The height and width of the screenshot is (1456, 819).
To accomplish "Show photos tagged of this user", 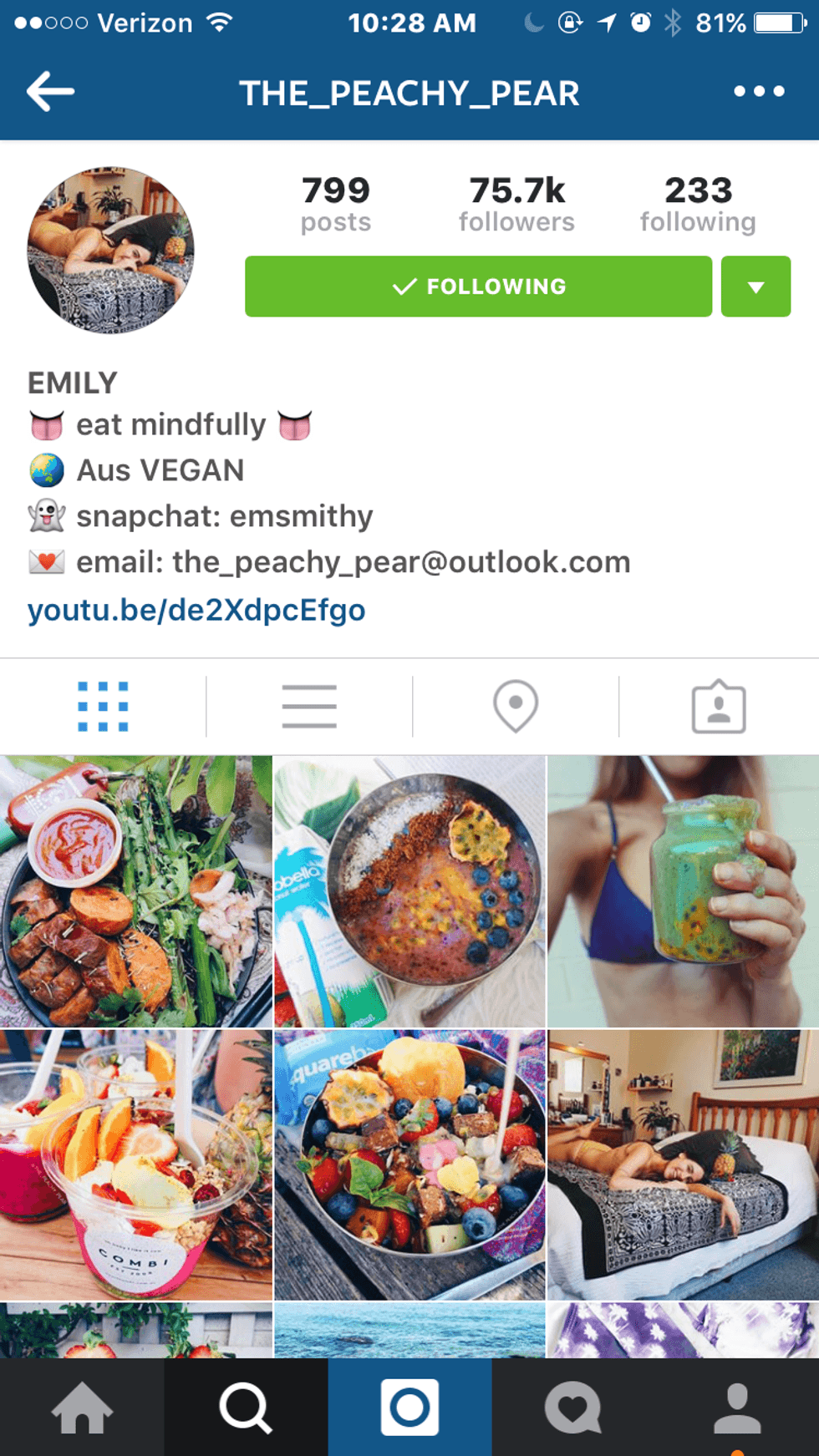I will 719,707.
